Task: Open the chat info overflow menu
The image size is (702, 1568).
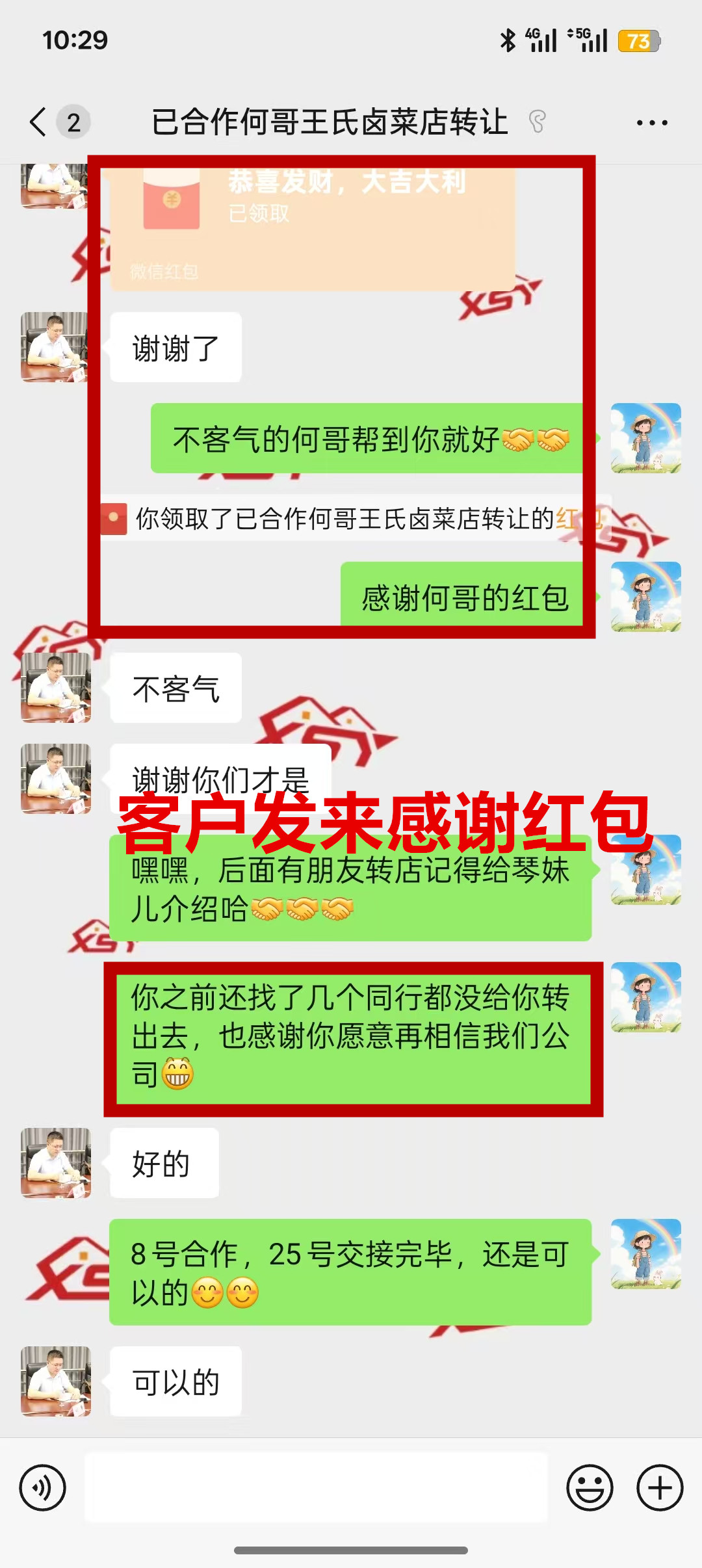Action: pyautogui.click(x=651, y=122)
